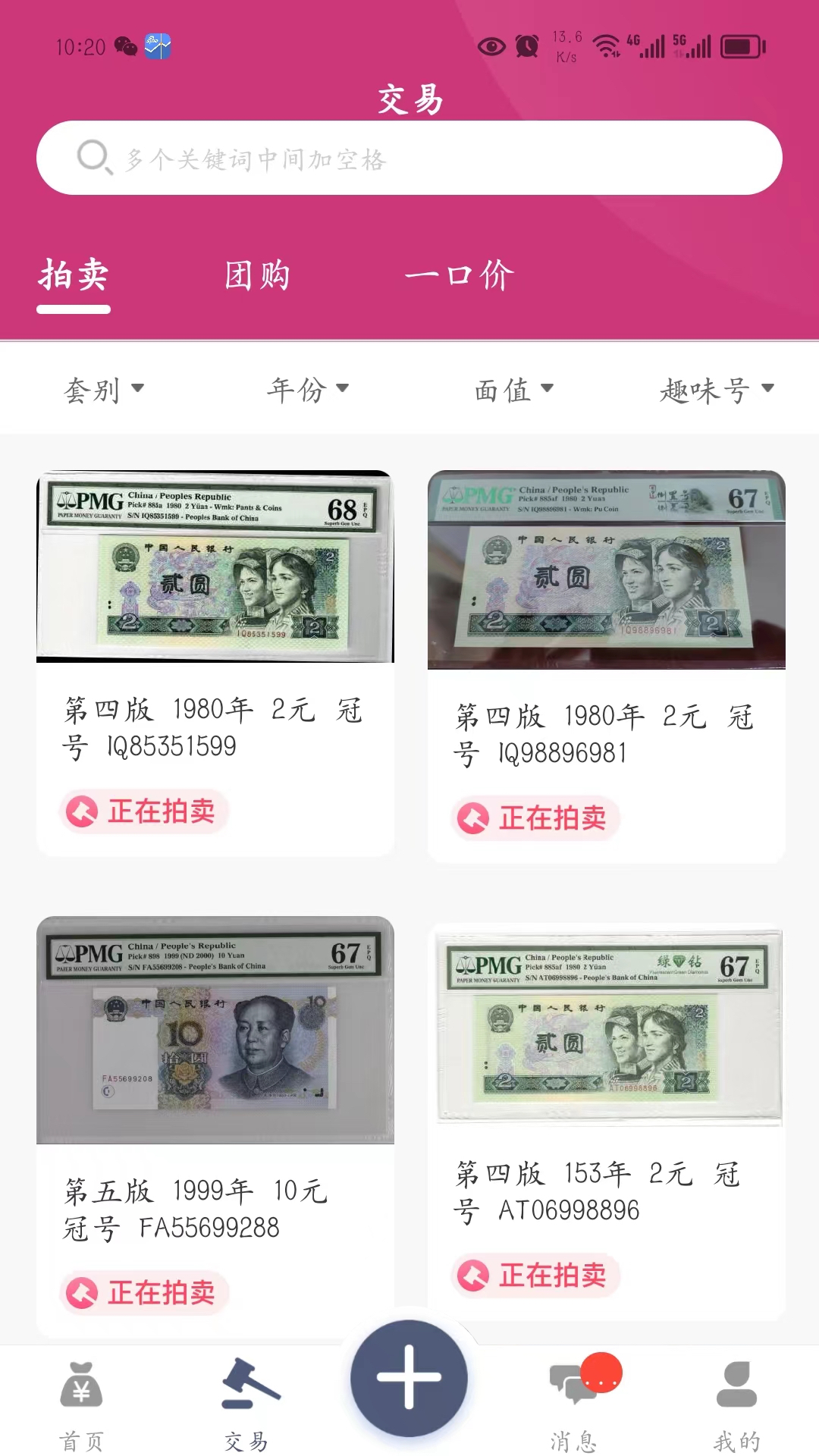
Task: Go to the 首页 tab
Action: click(x=82, y=1404)
